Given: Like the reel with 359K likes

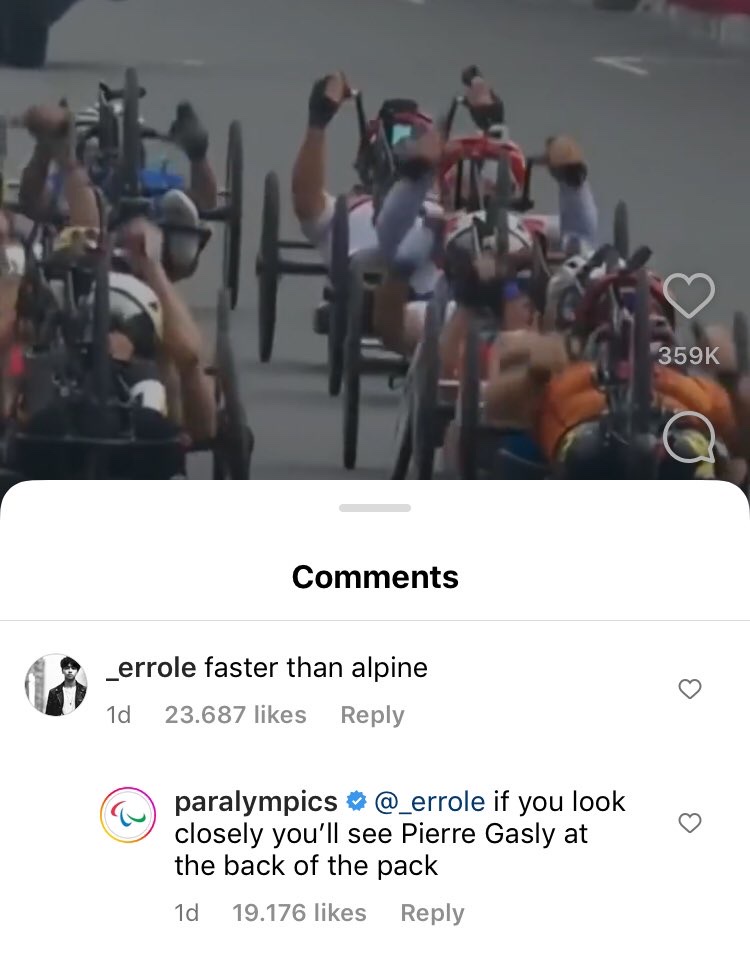Looking at the screenshot, I should (x=689, y=296).
